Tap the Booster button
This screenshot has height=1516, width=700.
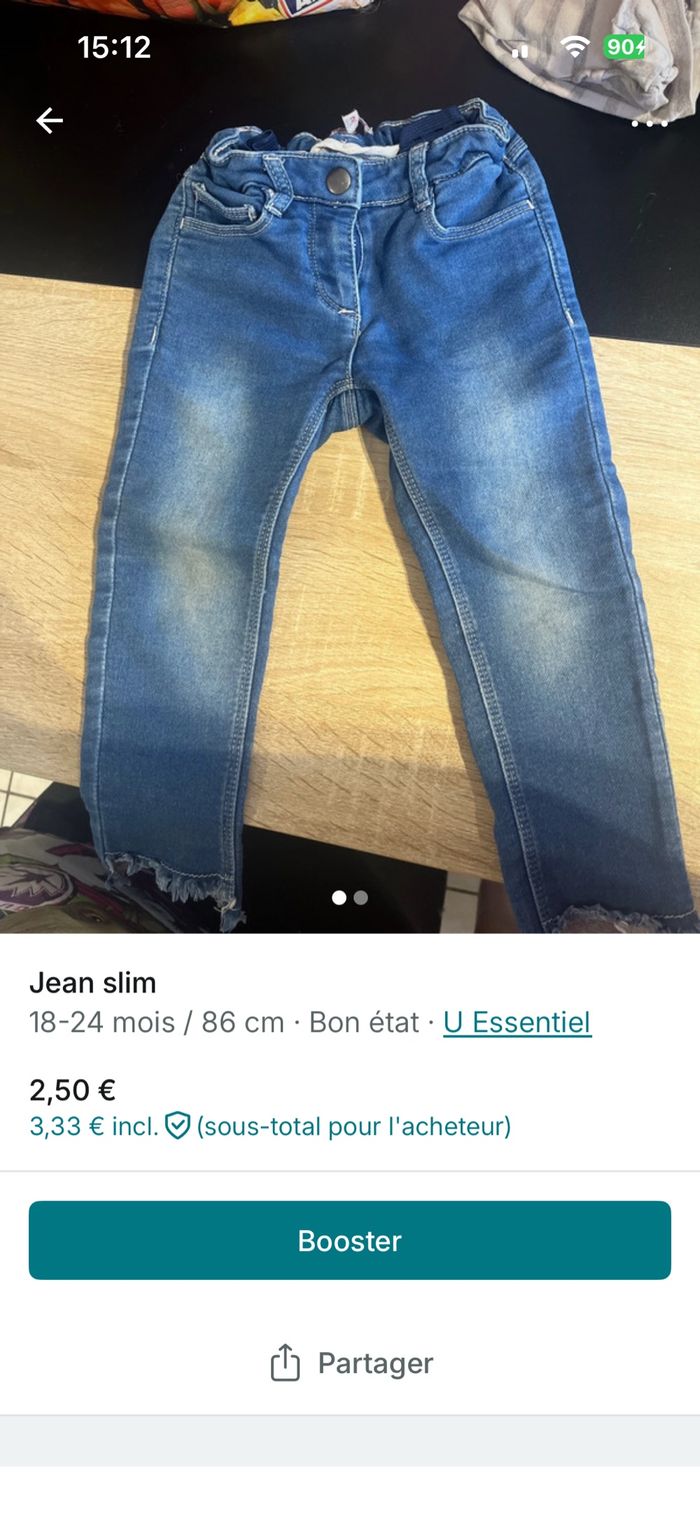pos(350,1240)
